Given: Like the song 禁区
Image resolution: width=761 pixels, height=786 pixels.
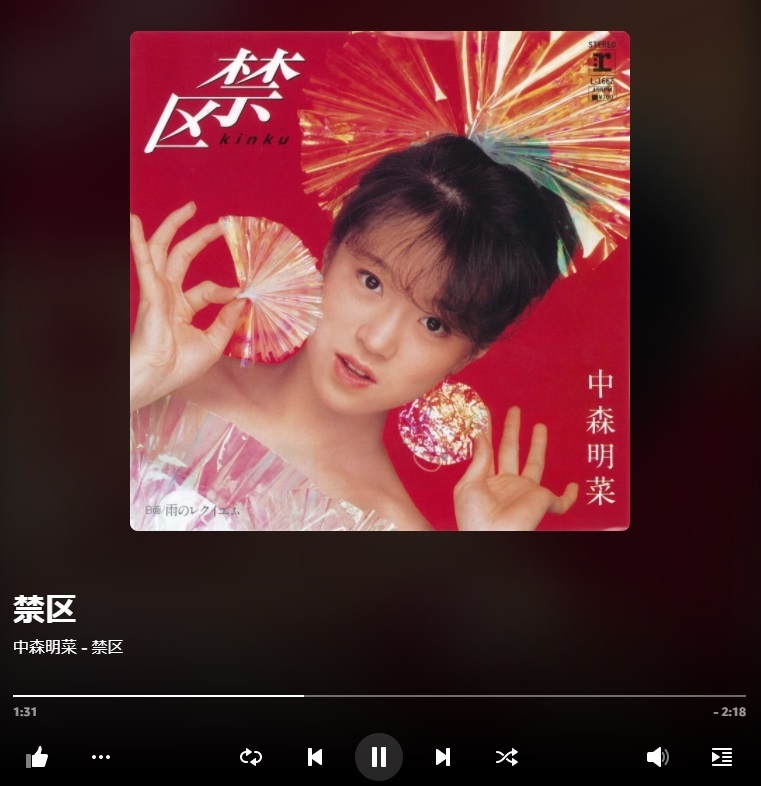Looking at the screenshot, I should point(37,757).
